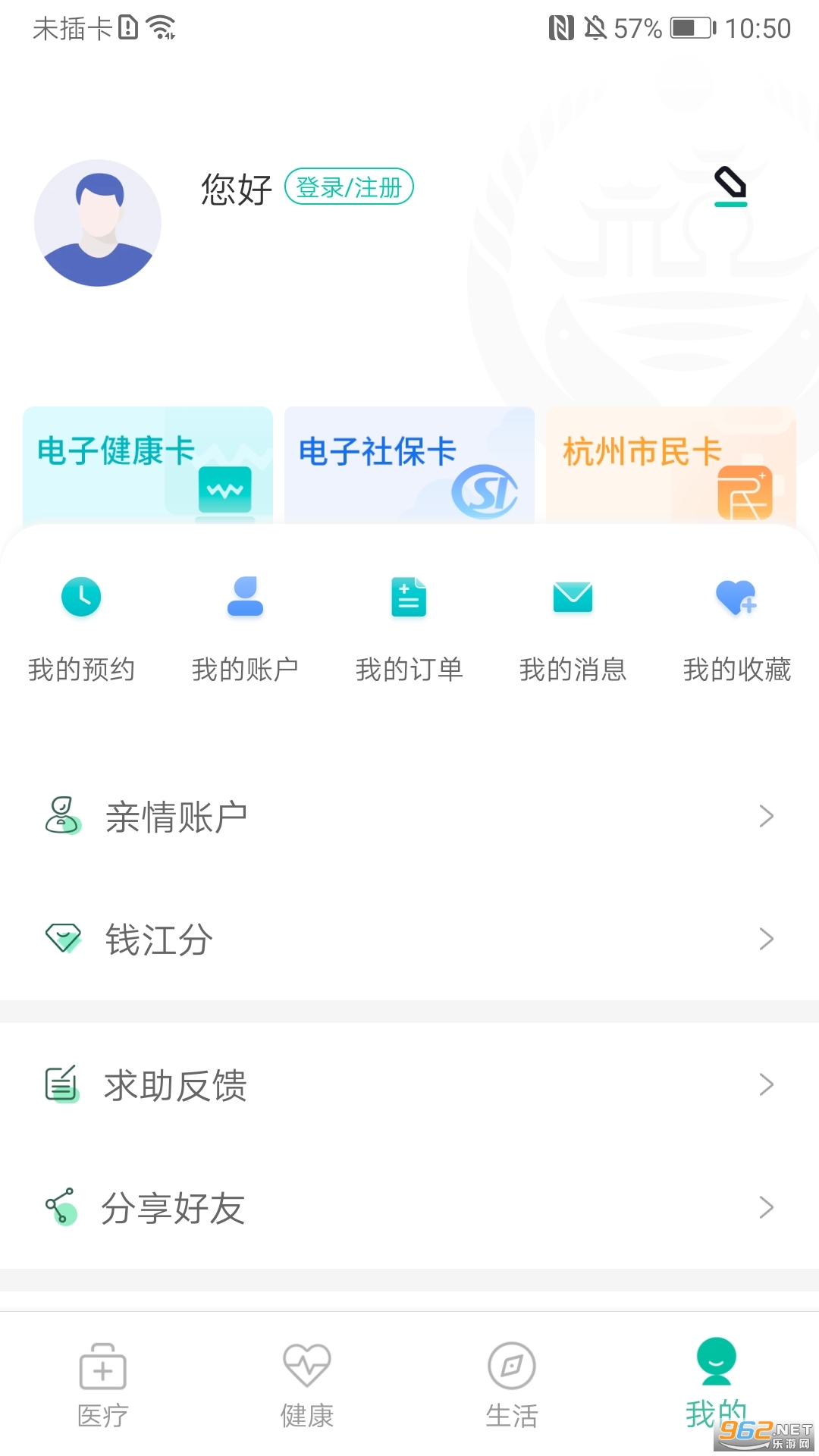Image resolution: width=819 pixels, height=1456 pixels.
Task: Switch to the 健康 tab
Action: (x=307, y=1385)
